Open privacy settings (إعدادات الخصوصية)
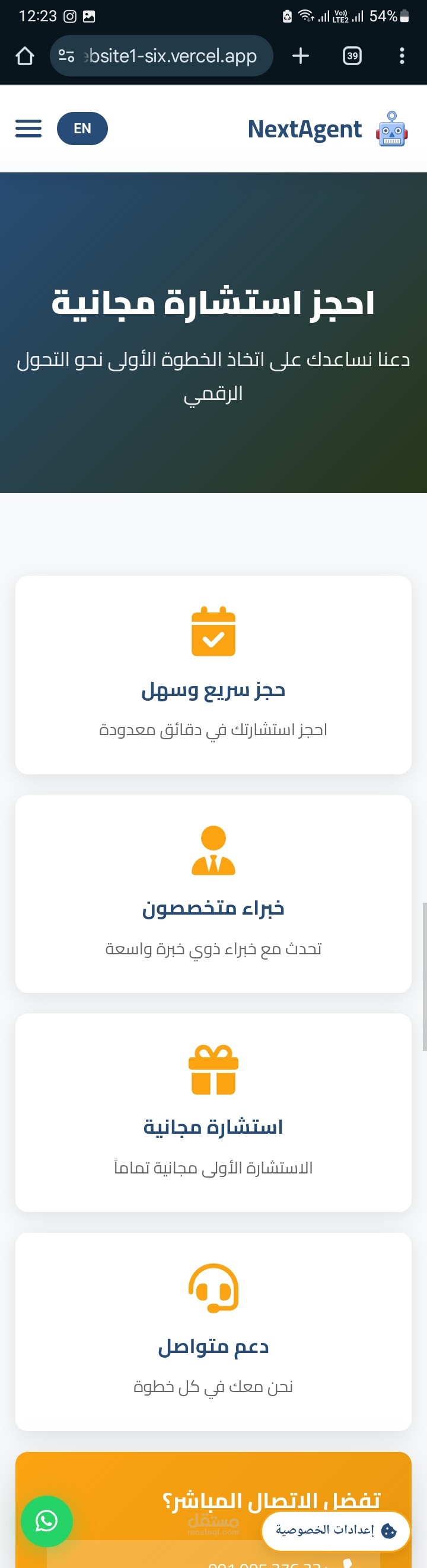The image size is (427, 1568). click(336, 1530)
